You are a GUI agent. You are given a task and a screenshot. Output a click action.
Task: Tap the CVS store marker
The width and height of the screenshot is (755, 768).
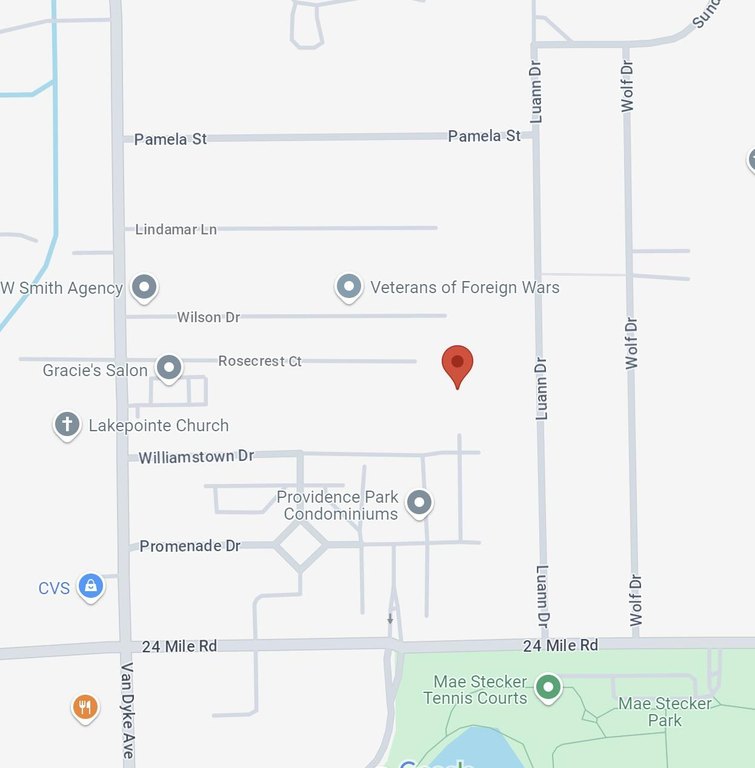[x=90, y=586]
